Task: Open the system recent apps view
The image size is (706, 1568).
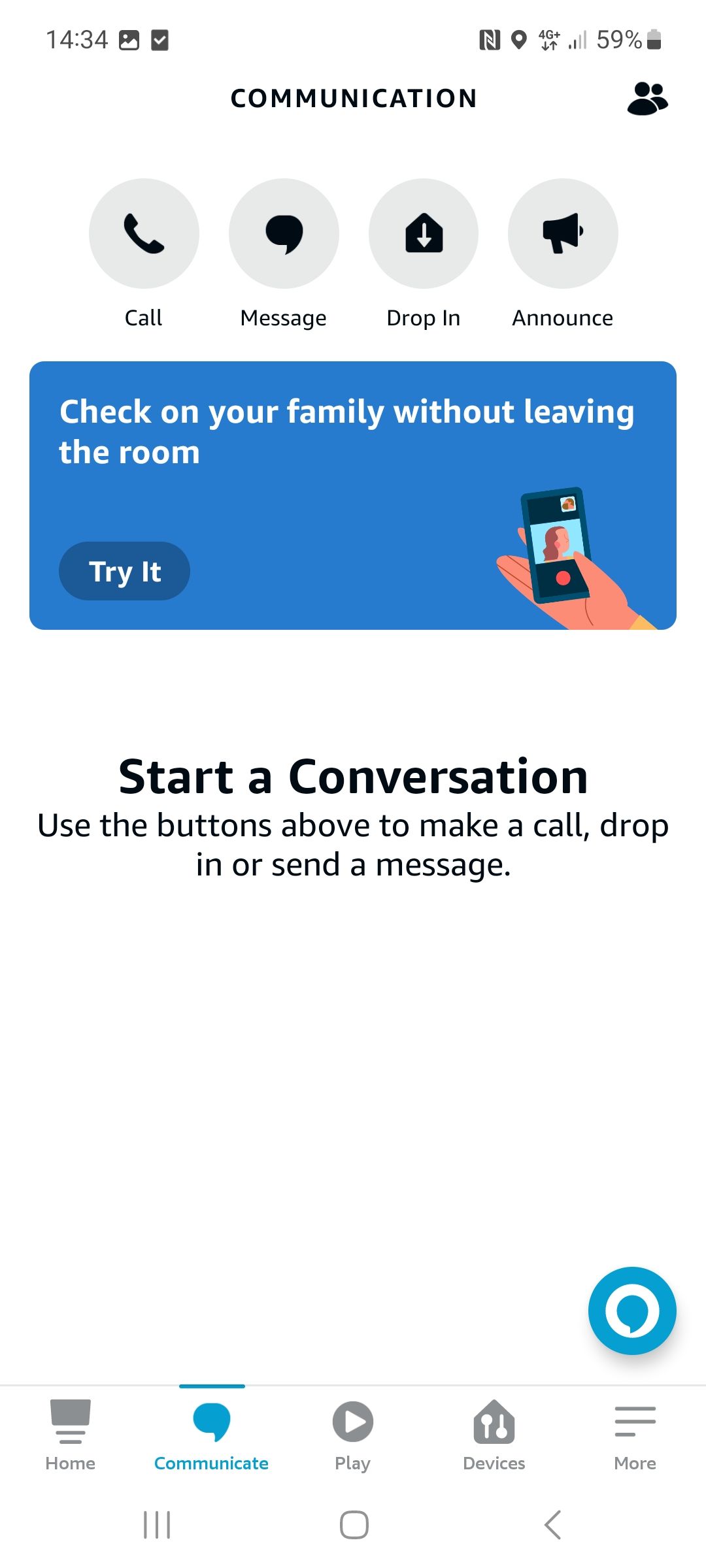Action: 157,1525
